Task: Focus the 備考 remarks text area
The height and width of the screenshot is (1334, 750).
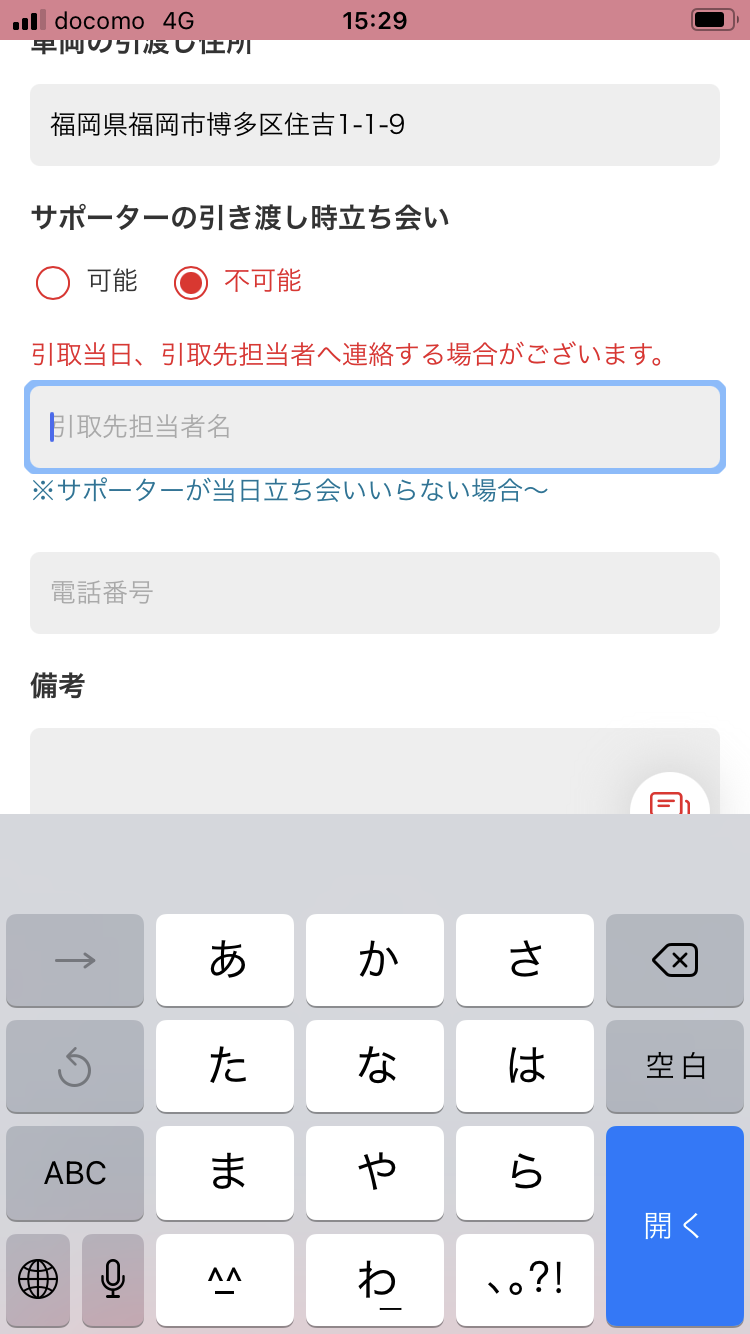Action: pos(375,771)
